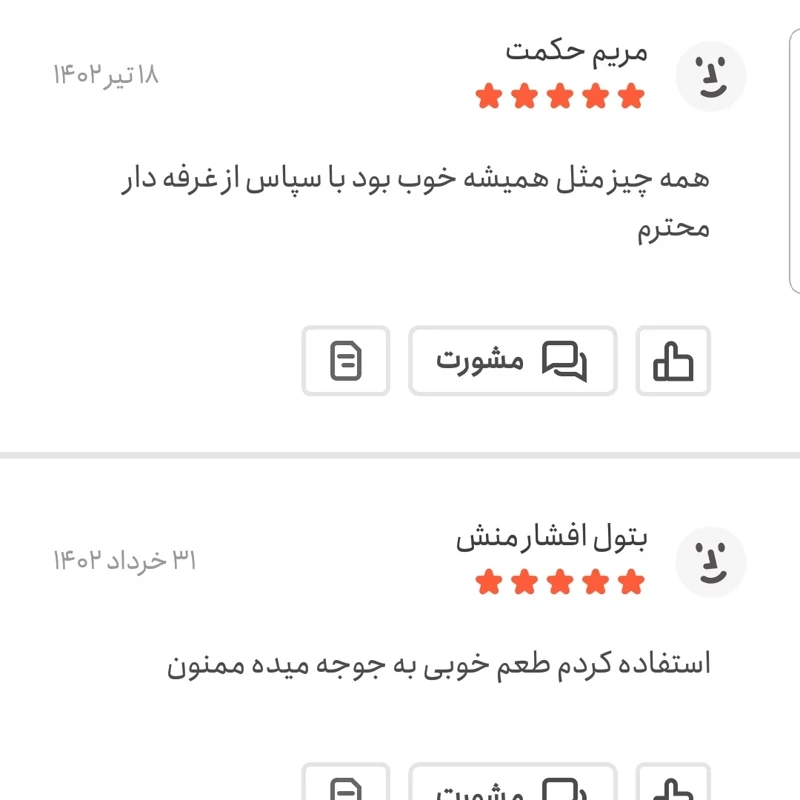
Task: Tap the document icon under بتول افشار منش's review
Action: [x=345, y=786]
